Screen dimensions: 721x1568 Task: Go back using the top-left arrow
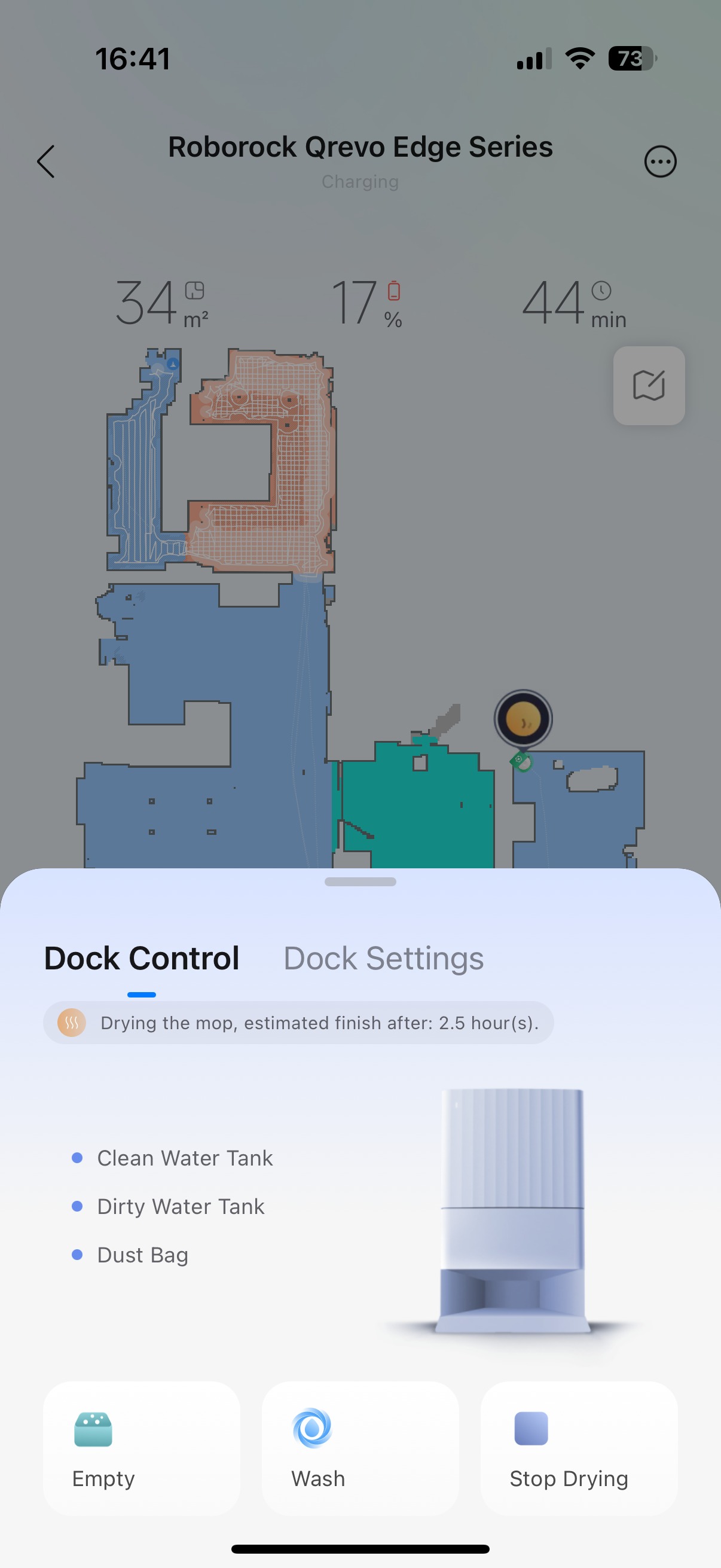pyautogui.click(x=46, y=161)
